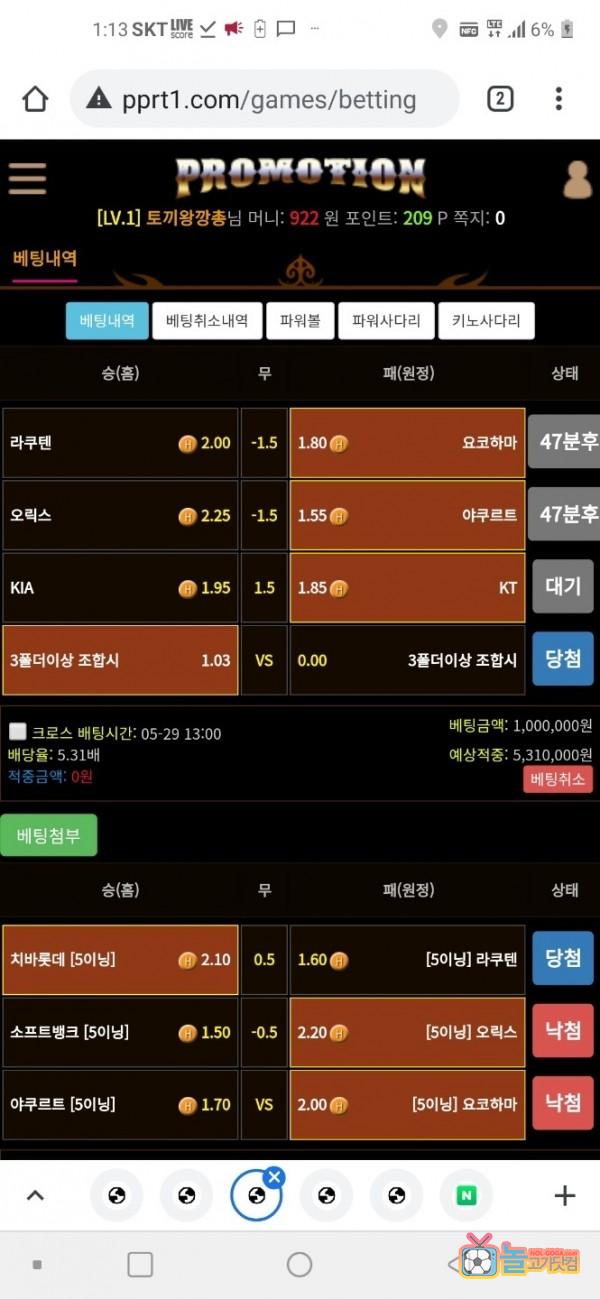Screen dimensions: 600x1299
Task: Switch to 베팅취소내역 tab
Action: click(214, 321)
